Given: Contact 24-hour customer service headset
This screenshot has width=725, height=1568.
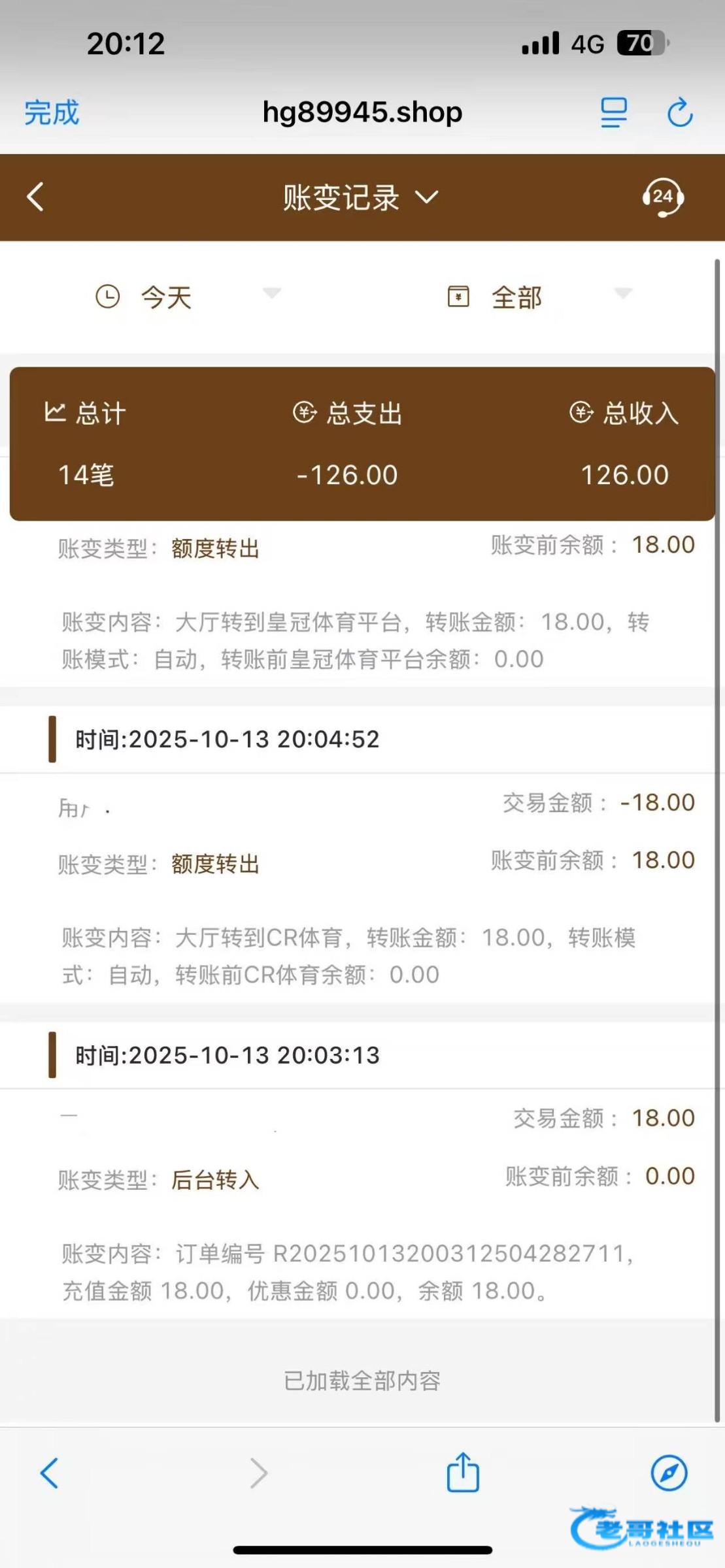Looking at the screenshot, I should (663, 197).
